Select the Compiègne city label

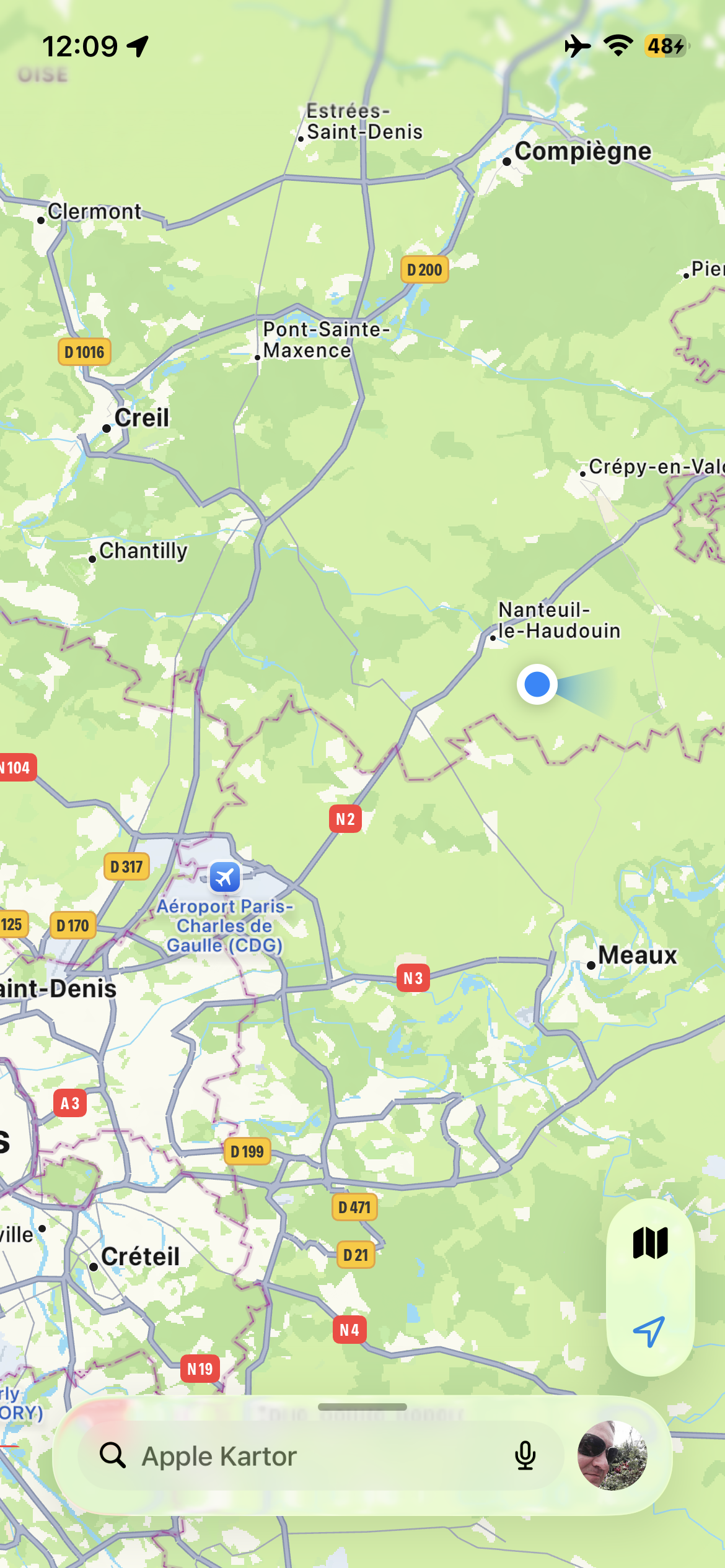582,152
